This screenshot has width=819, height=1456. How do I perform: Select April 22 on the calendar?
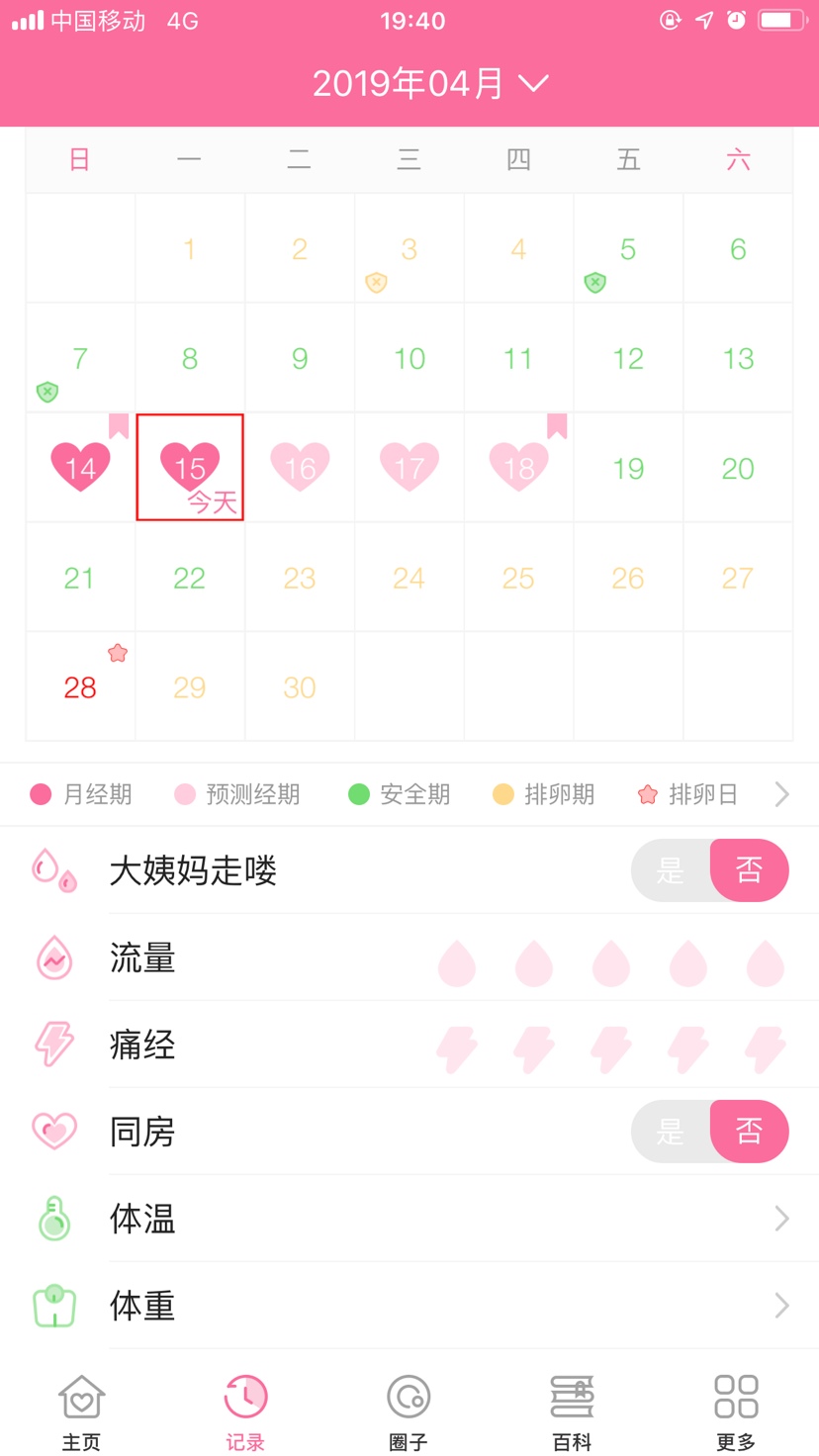[x=189, y=578]
